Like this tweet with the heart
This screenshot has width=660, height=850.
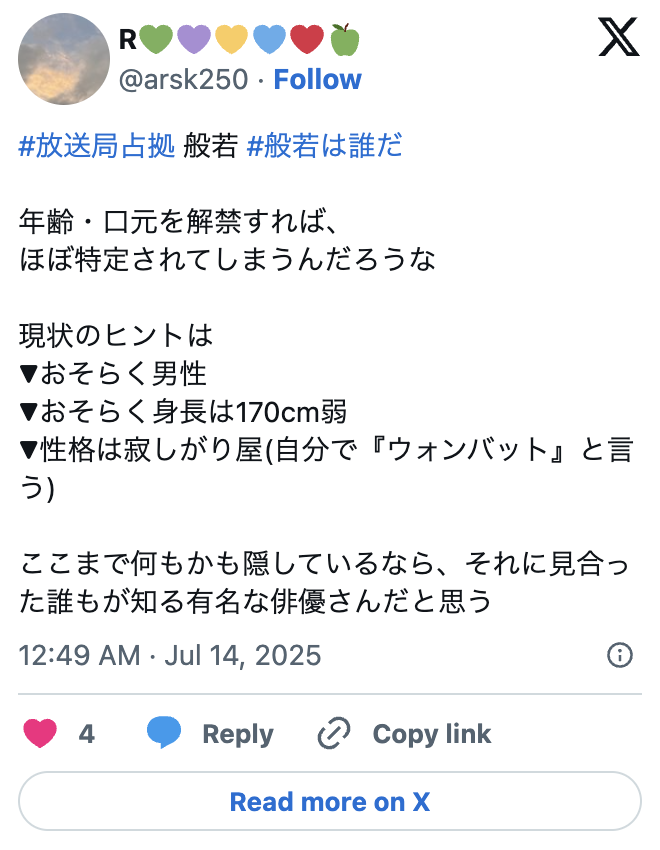pyautogui.click(x=40, y=734)
